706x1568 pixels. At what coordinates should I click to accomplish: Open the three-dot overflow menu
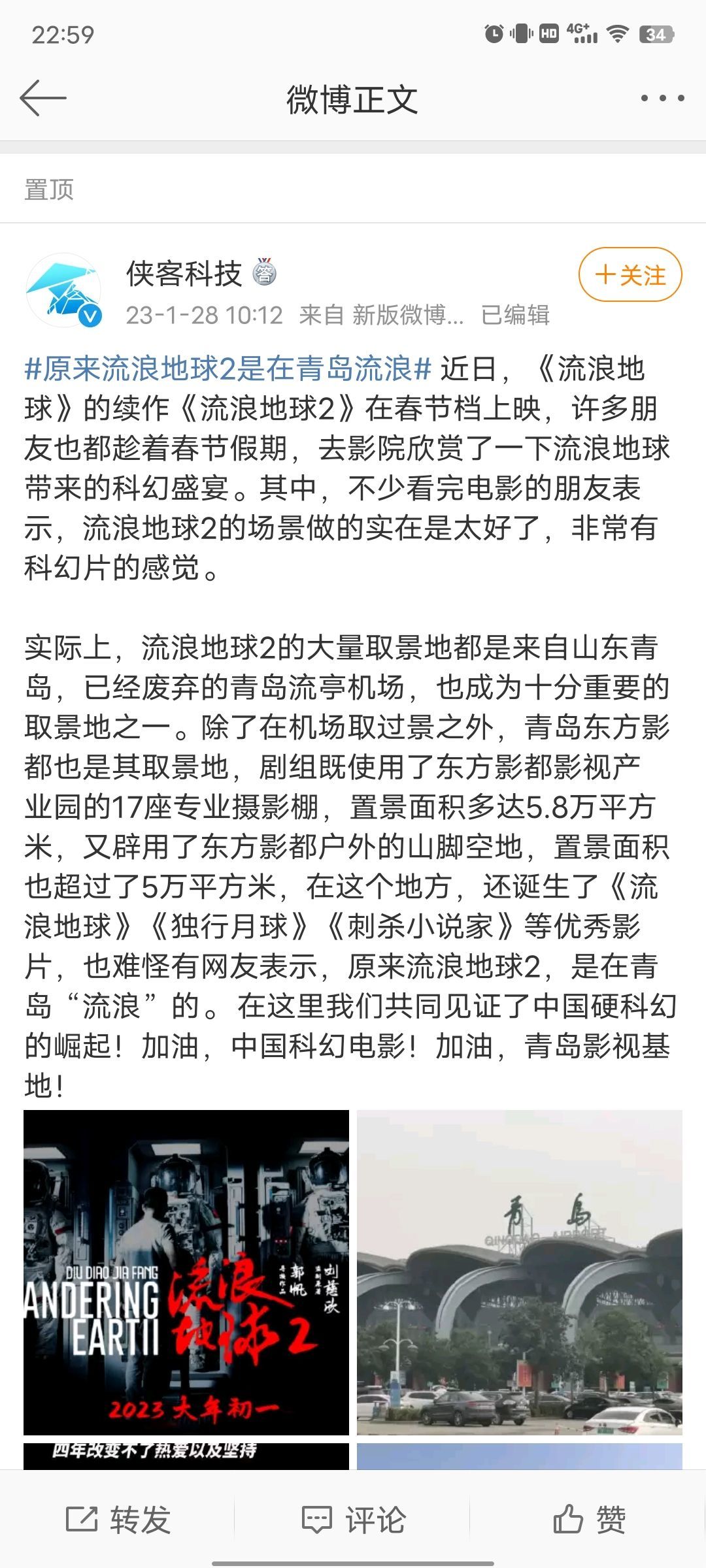[x=662, y=99]
